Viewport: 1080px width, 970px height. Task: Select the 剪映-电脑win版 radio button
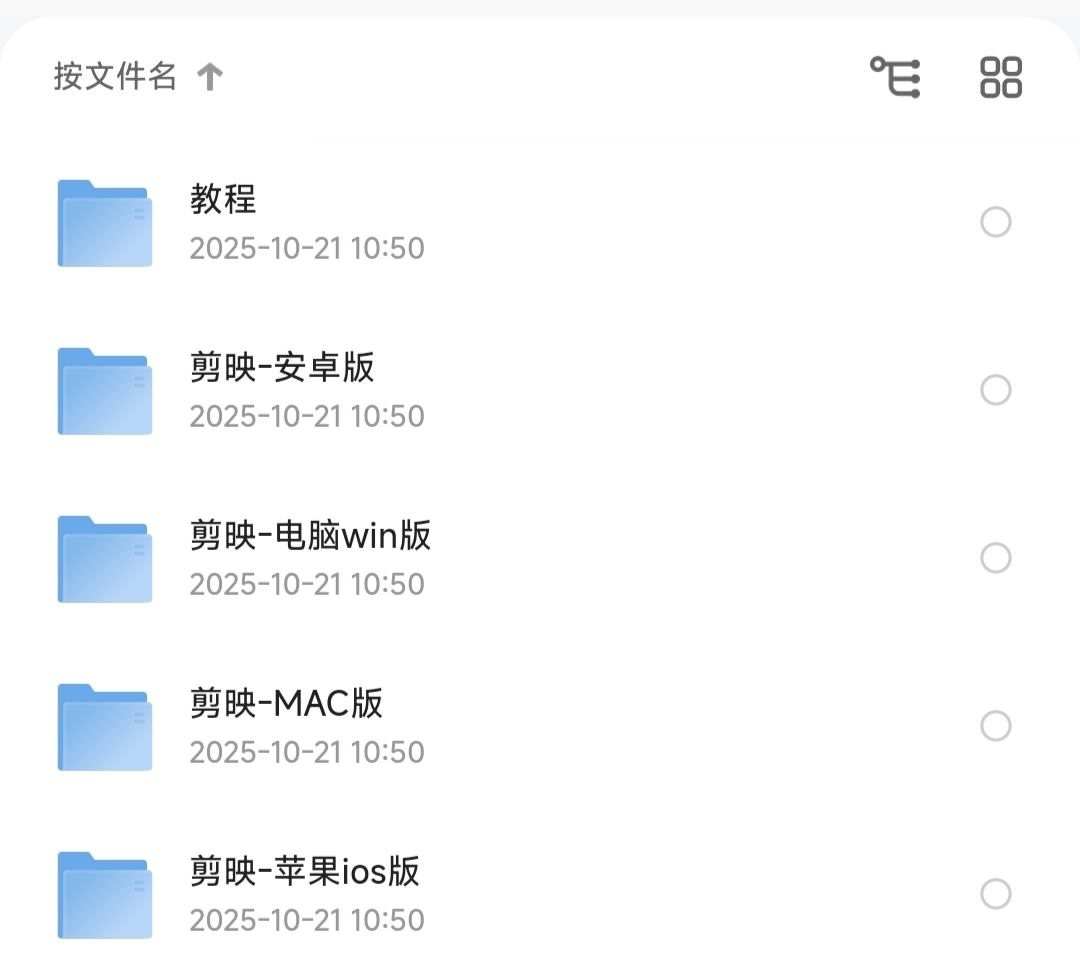(995, 558)
